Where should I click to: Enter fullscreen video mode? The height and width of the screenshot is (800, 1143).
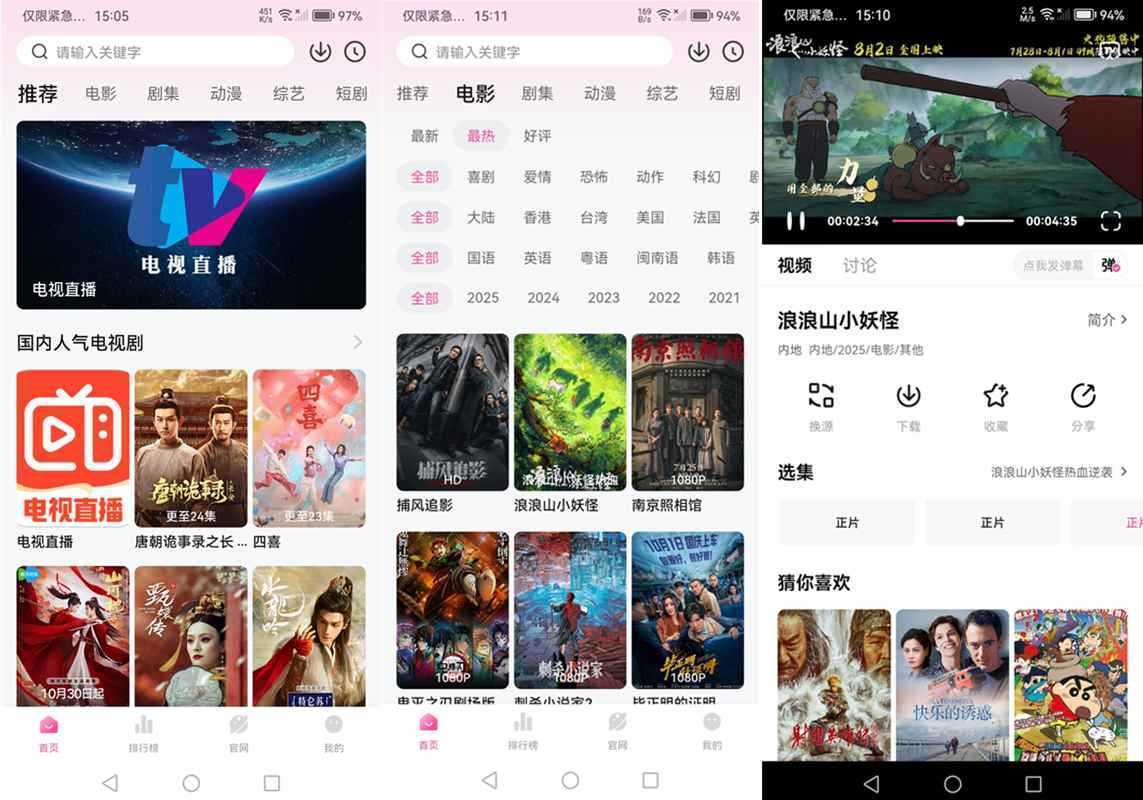(x=1110, y=221)
